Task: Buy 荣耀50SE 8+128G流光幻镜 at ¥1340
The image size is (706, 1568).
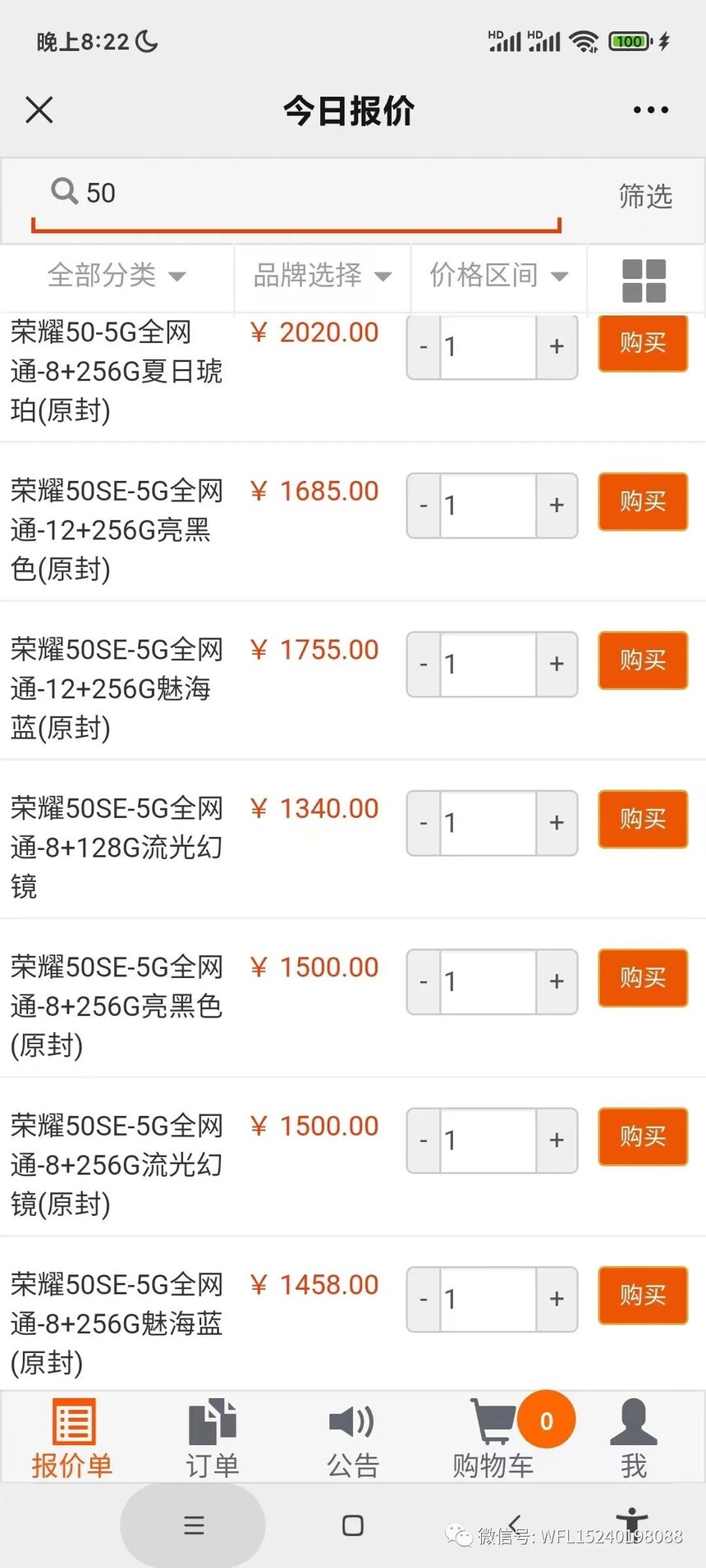Action: pos(643,819)
